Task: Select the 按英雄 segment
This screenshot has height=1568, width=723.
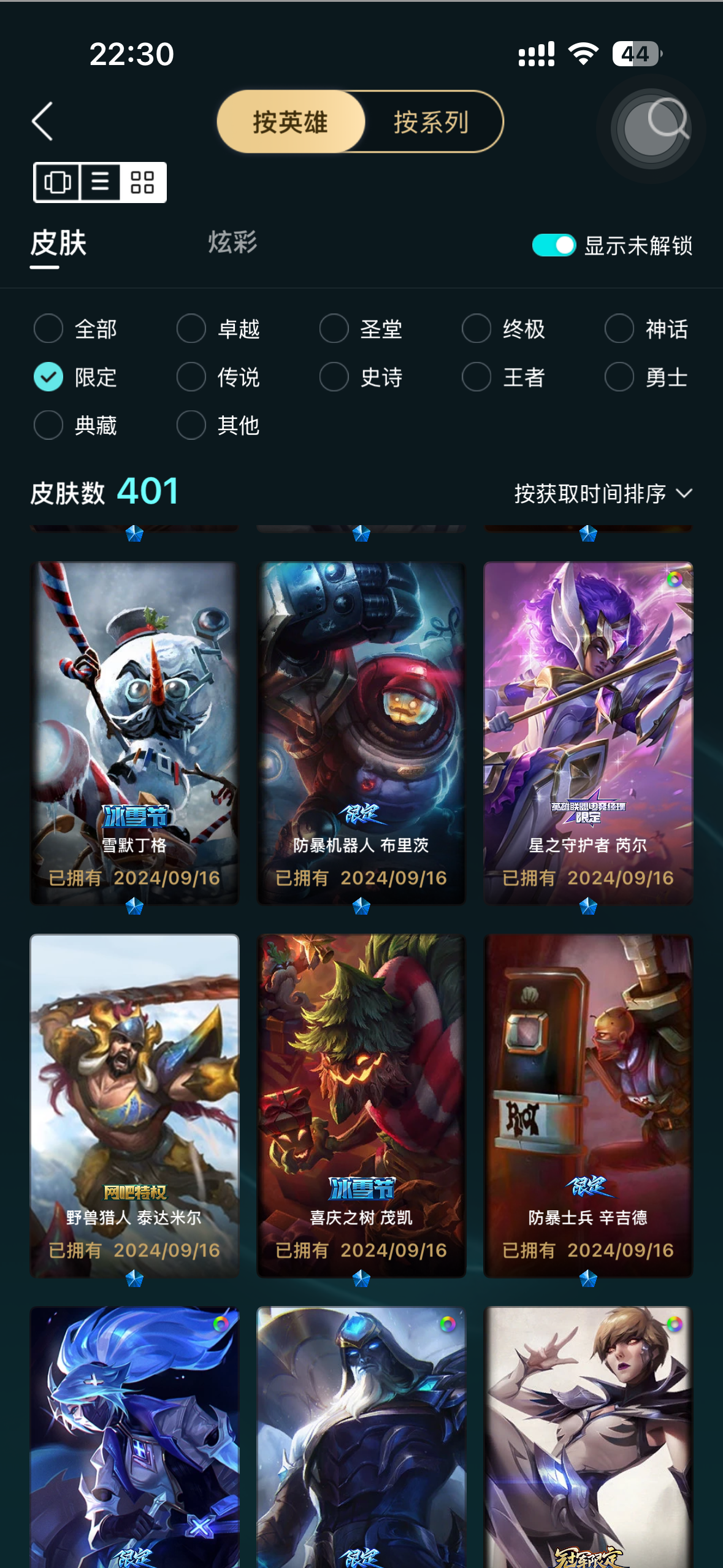Action: pos(291,121)
